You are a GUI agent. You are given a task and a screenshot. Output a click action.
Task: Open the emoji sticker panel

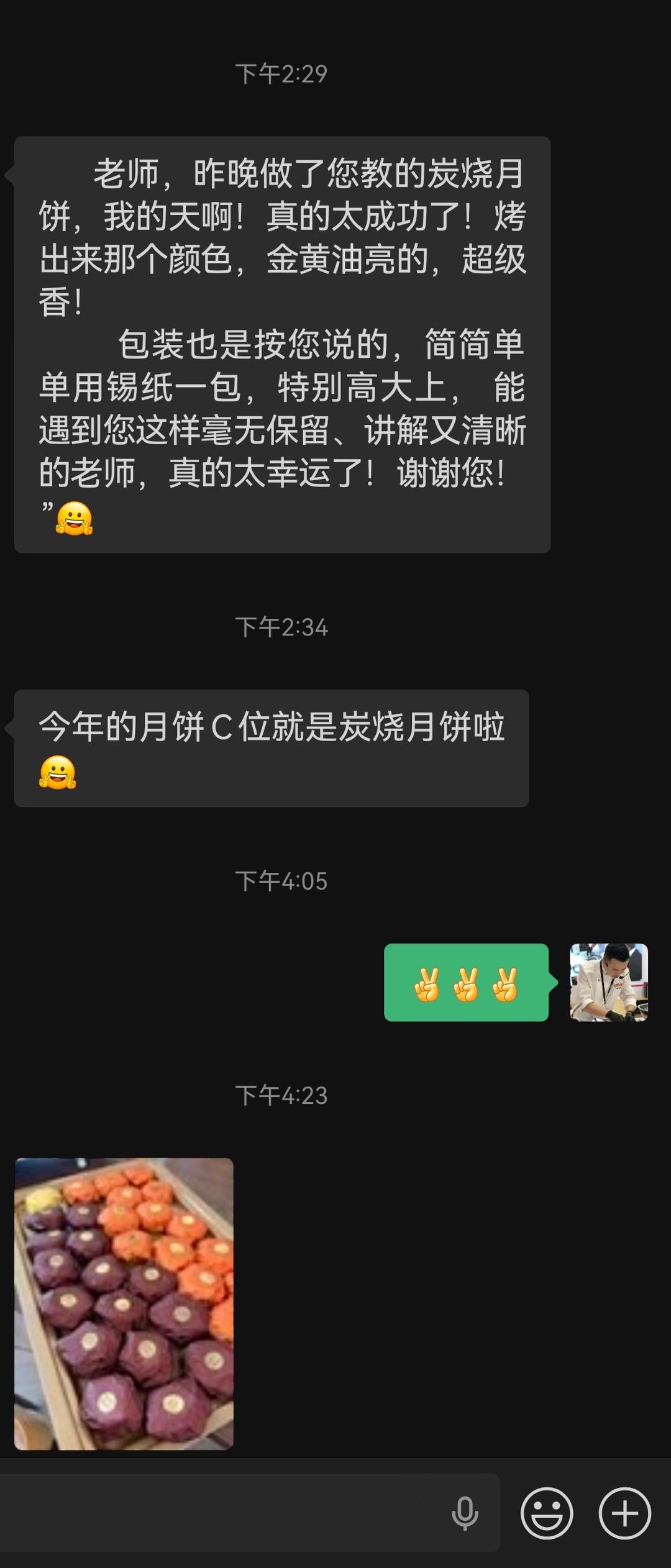pos(547,1513)
